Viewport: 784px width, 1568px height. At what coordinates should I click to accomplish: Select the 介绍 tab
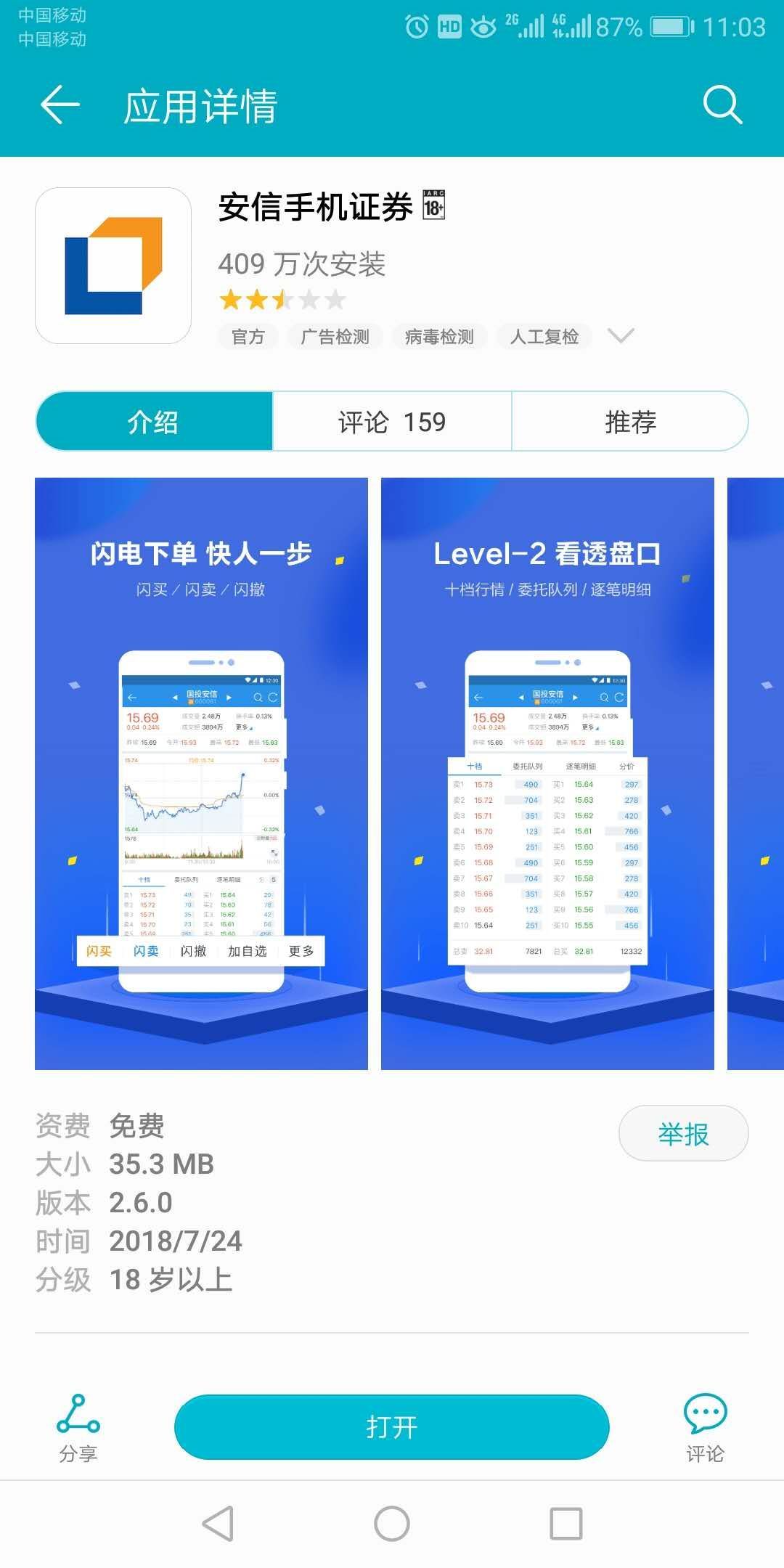tap(154, 422)
